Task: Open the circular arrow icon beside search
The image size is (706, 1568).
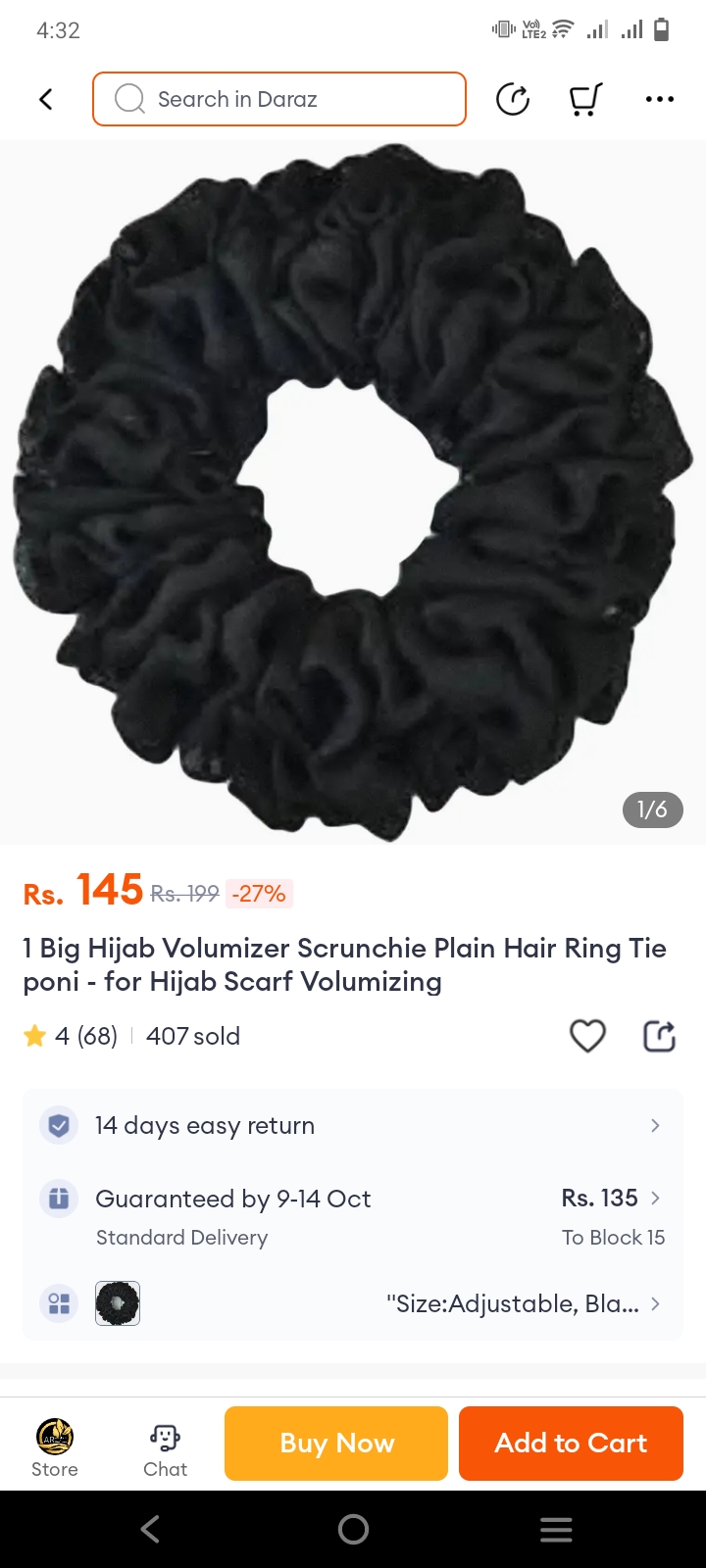Action: click(x=513, y=99)
